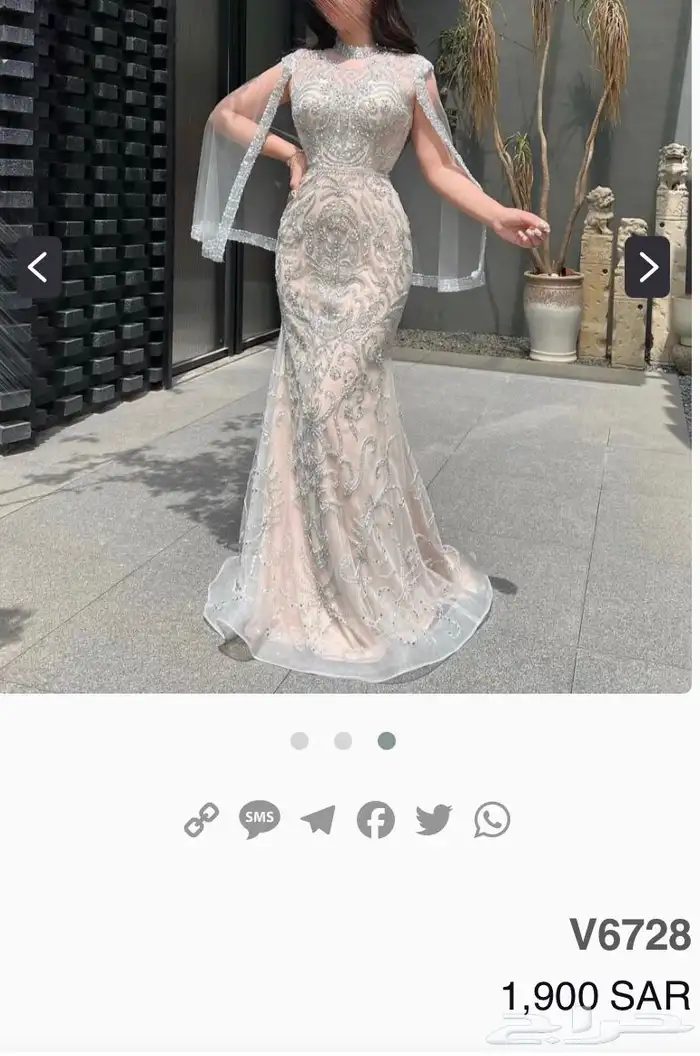Share the listing on Twitter
This screenshot has width=700, height=1056.
coord(434,820)
